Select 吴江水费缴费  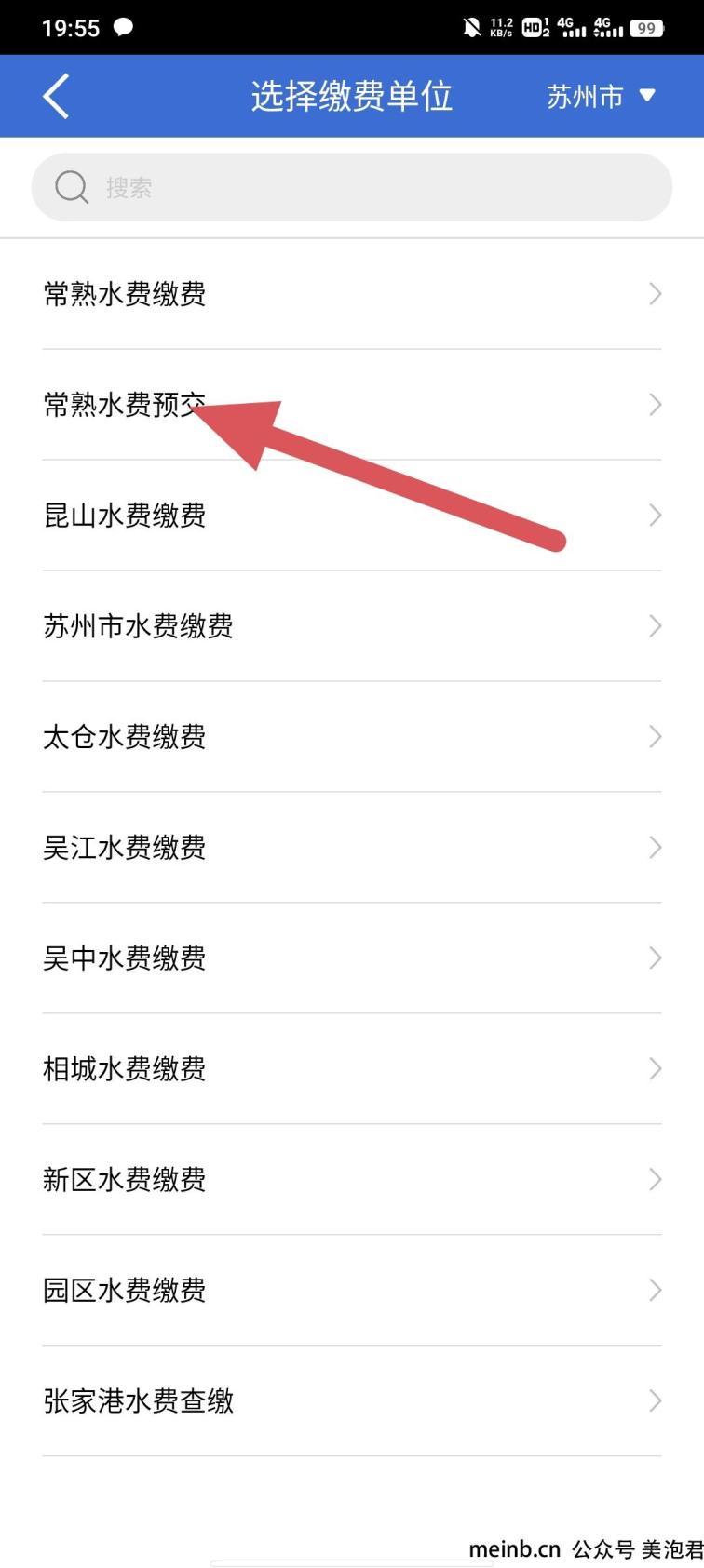(x=352, y=848)
